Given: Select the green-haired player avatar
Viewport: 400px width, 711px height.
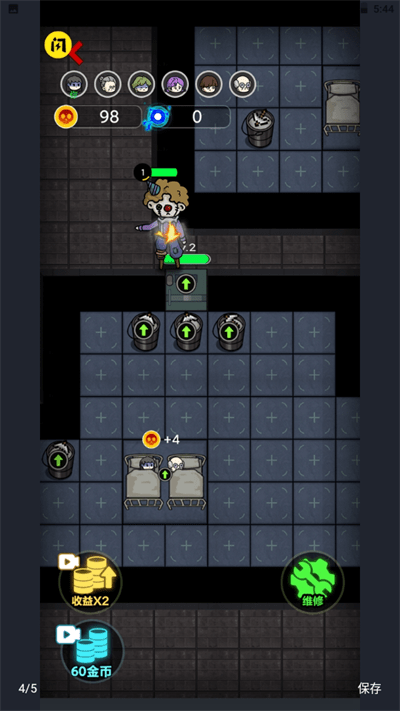Looking at the screenshot, I should (141, 84).
